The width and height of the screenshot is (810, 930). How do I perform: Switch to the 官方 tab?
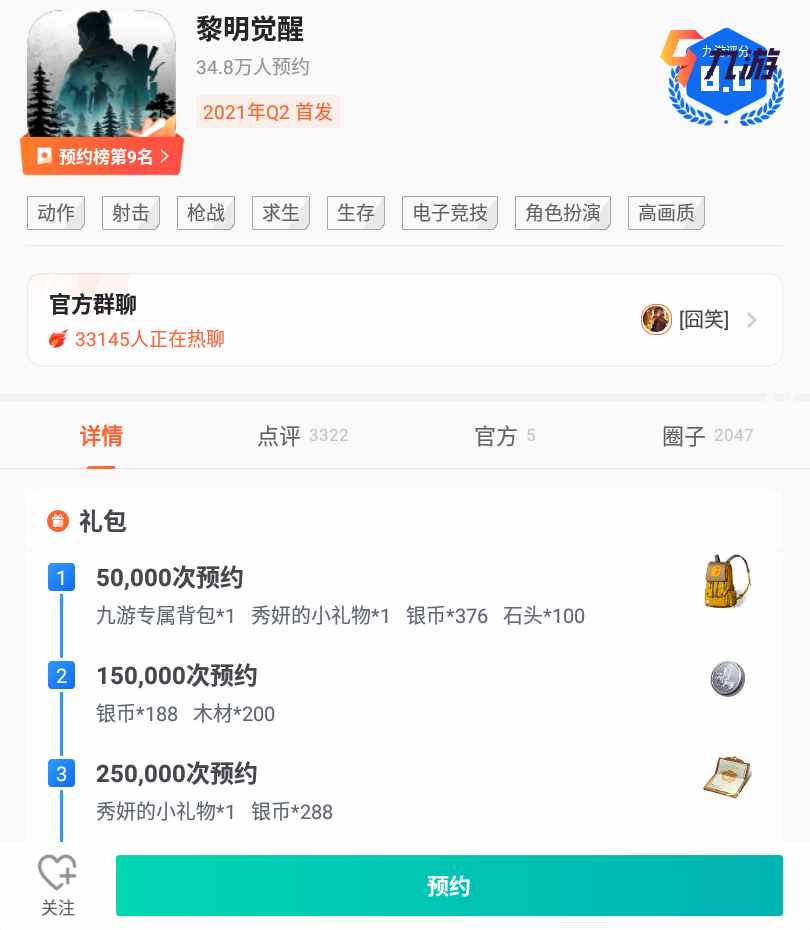click(504, 436)
